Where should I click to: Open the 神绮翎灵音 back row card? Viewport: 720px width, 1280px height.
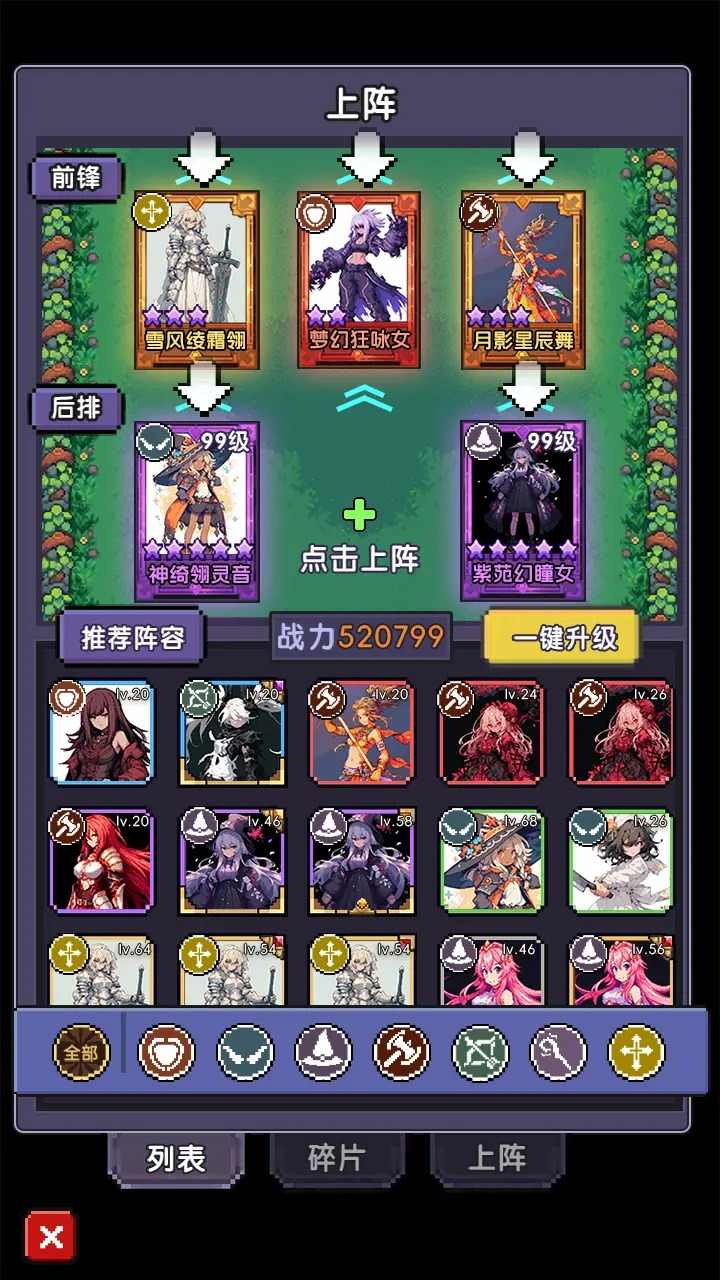click(197, 510)
